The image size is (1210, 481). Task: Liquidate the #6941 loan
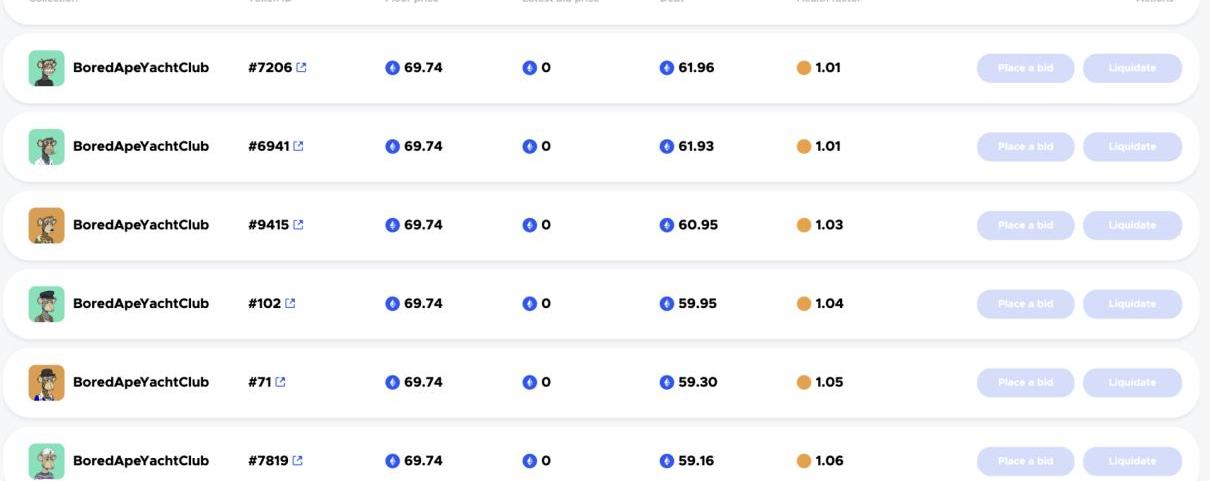point(1132,146)
